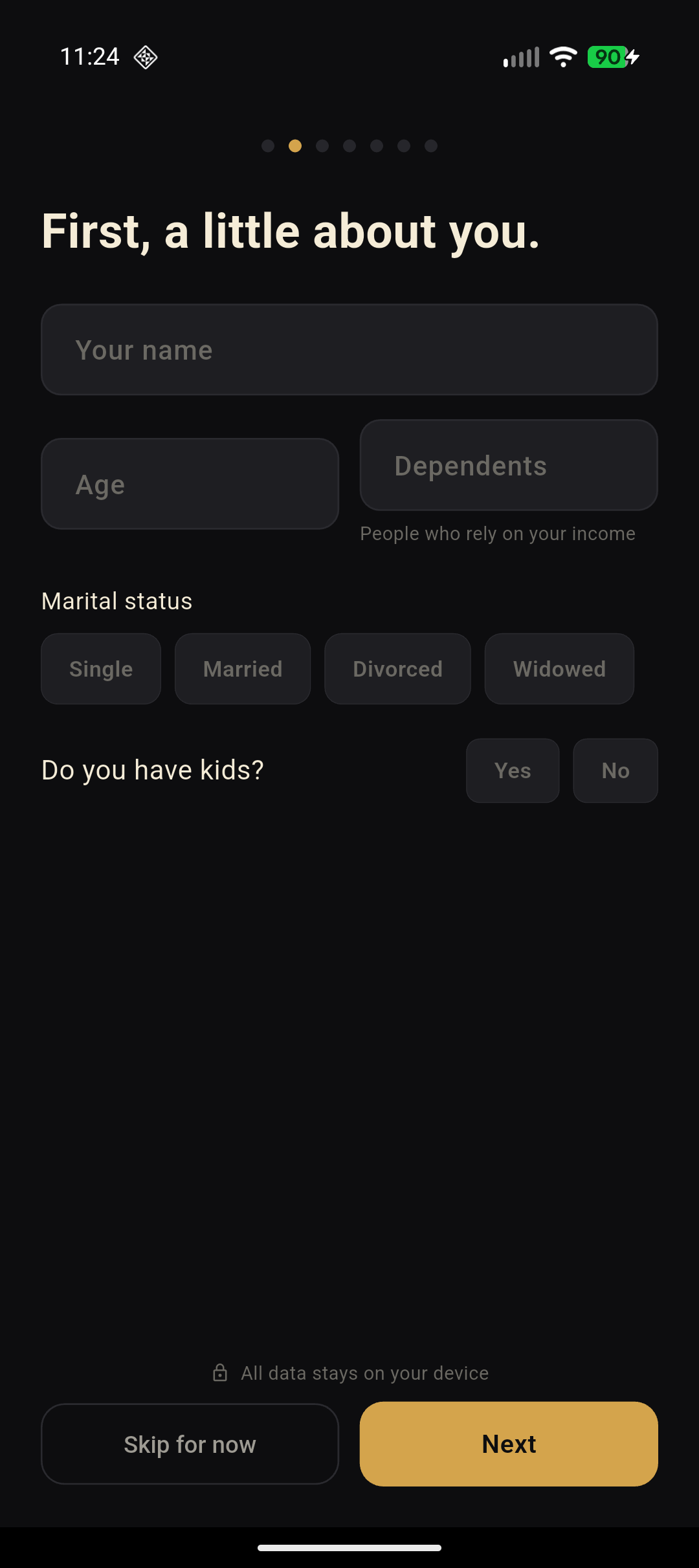Tap the last page indicator dot
Image resolution: width=699 pixels, height=1568 pixels.
tap(430, 146)
